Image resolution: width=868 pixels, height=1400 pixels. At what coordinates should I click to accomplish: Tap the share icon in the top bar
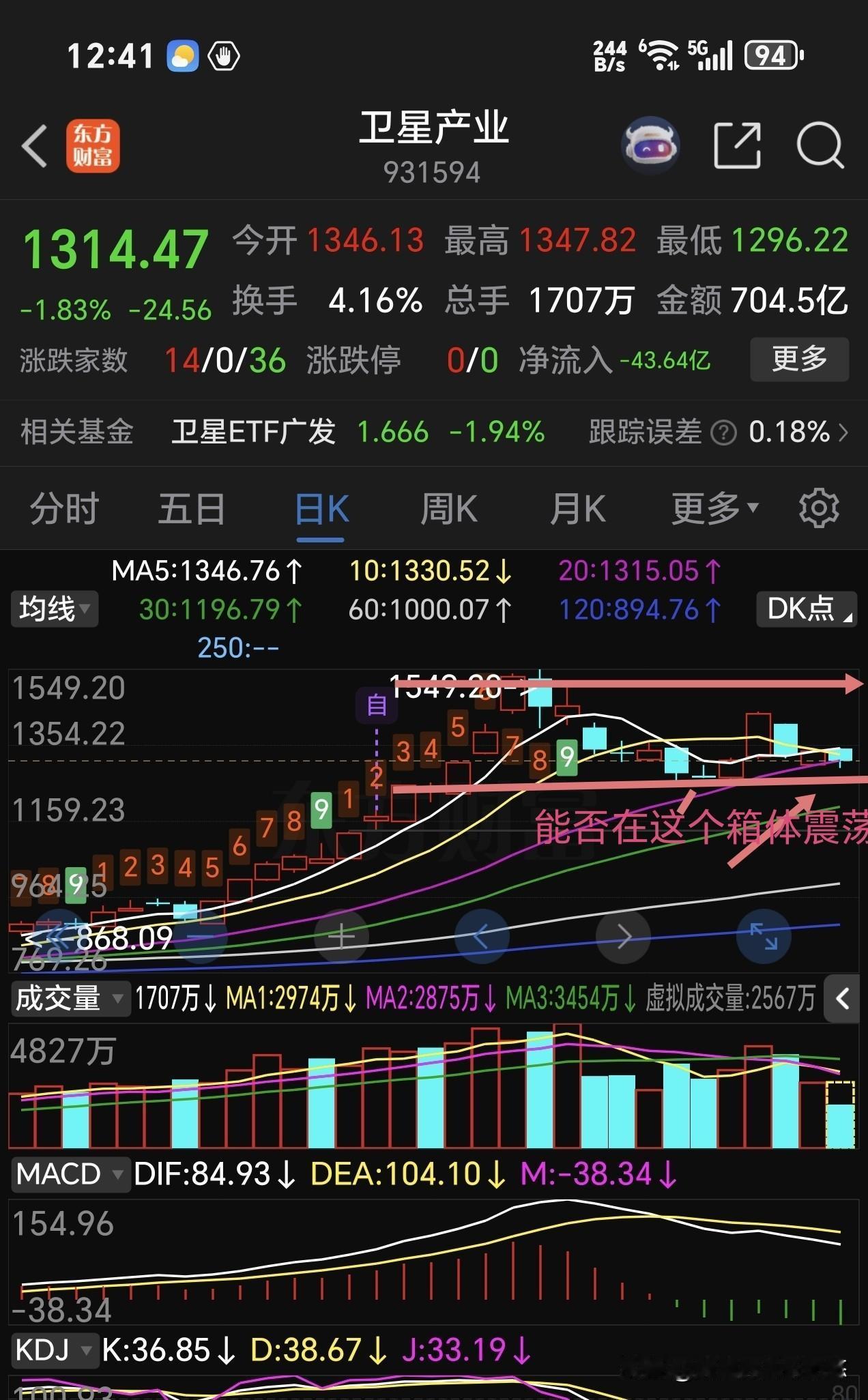[x=737, y=145]
